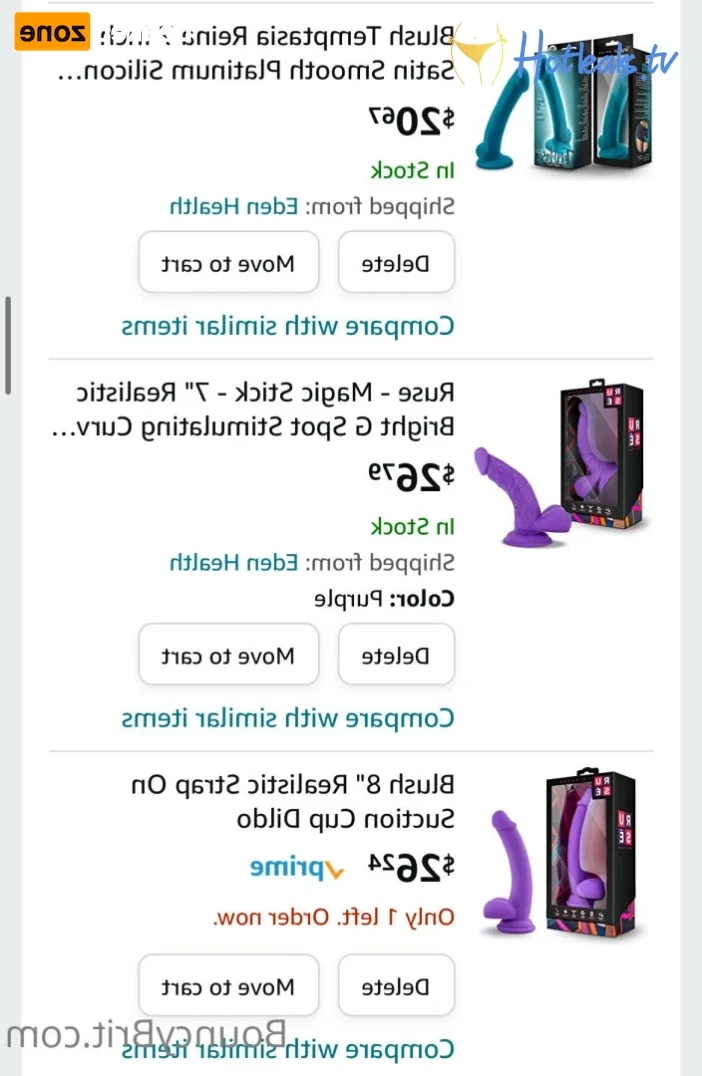Delete the Ruse Magic Stick item
The height and width of the screenshot is (1076, 702).
pyautogui.click(x=396, y=656)
